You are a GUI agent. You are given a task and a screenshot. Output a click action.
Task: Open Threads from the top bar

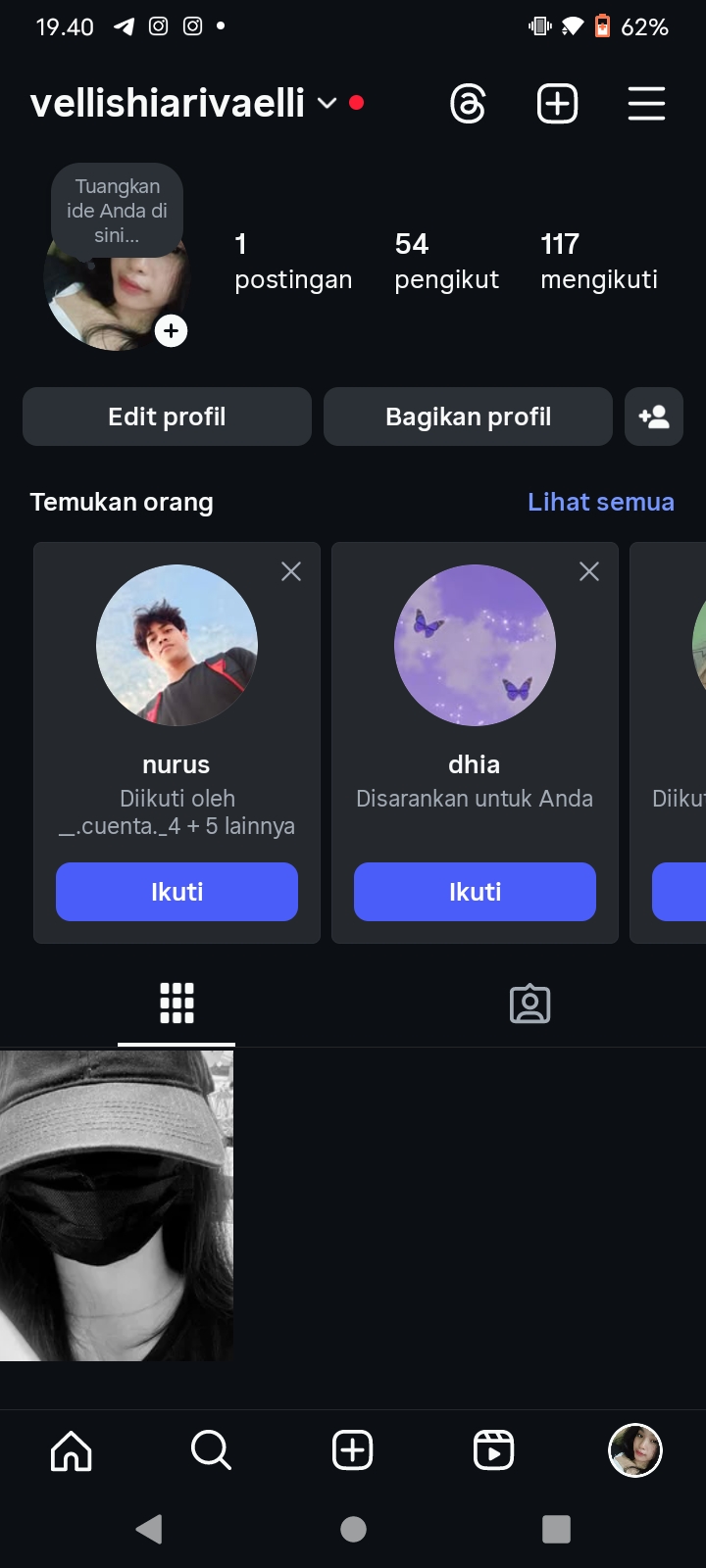click(x=468, y=104)
